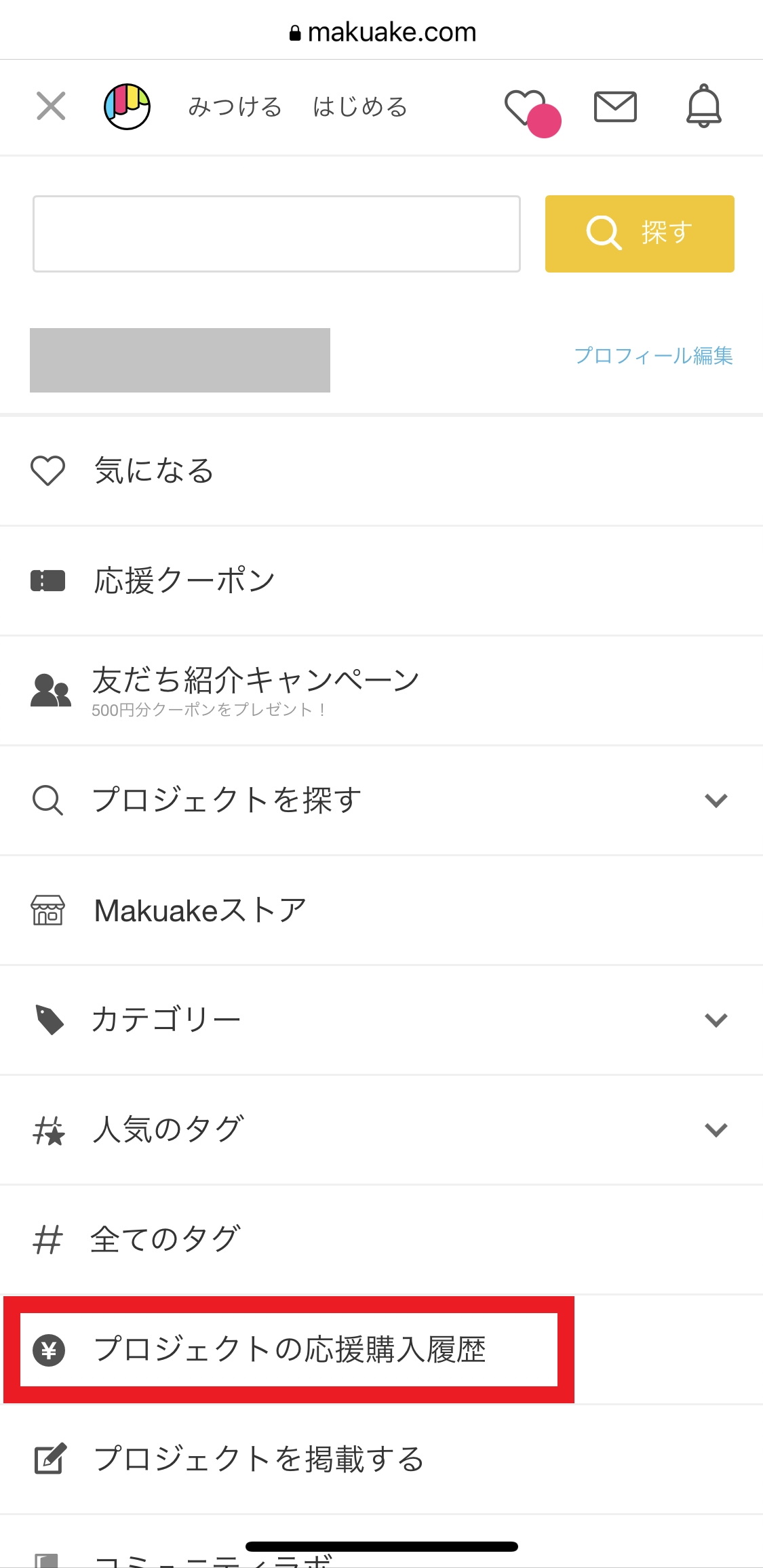
Task: Click inside the search input field
Action: [x=276, y=233]
